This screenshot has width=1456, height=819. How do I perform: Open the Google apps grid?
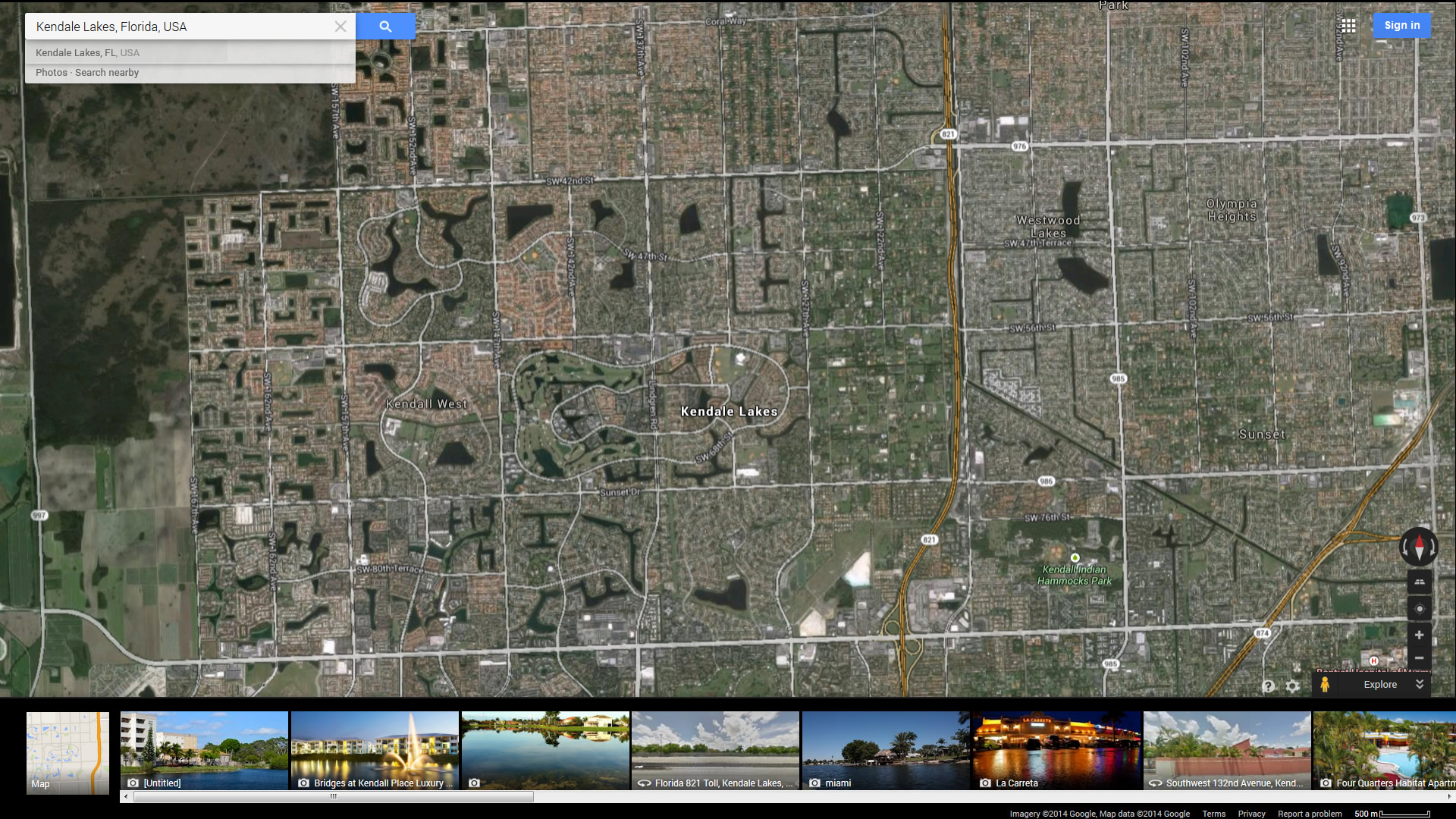point(1348,26)
